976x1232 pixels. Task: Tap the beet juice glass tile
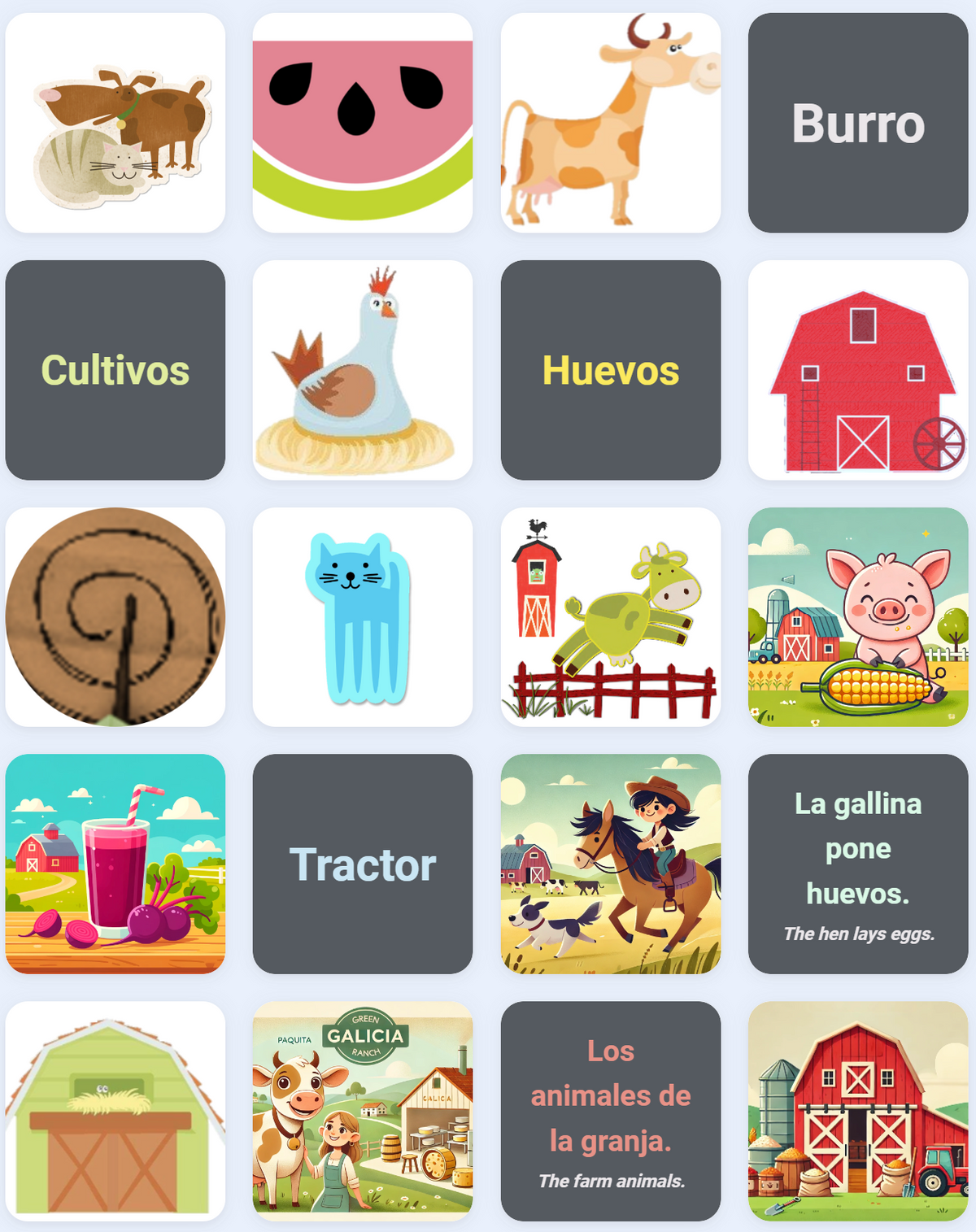115,864
